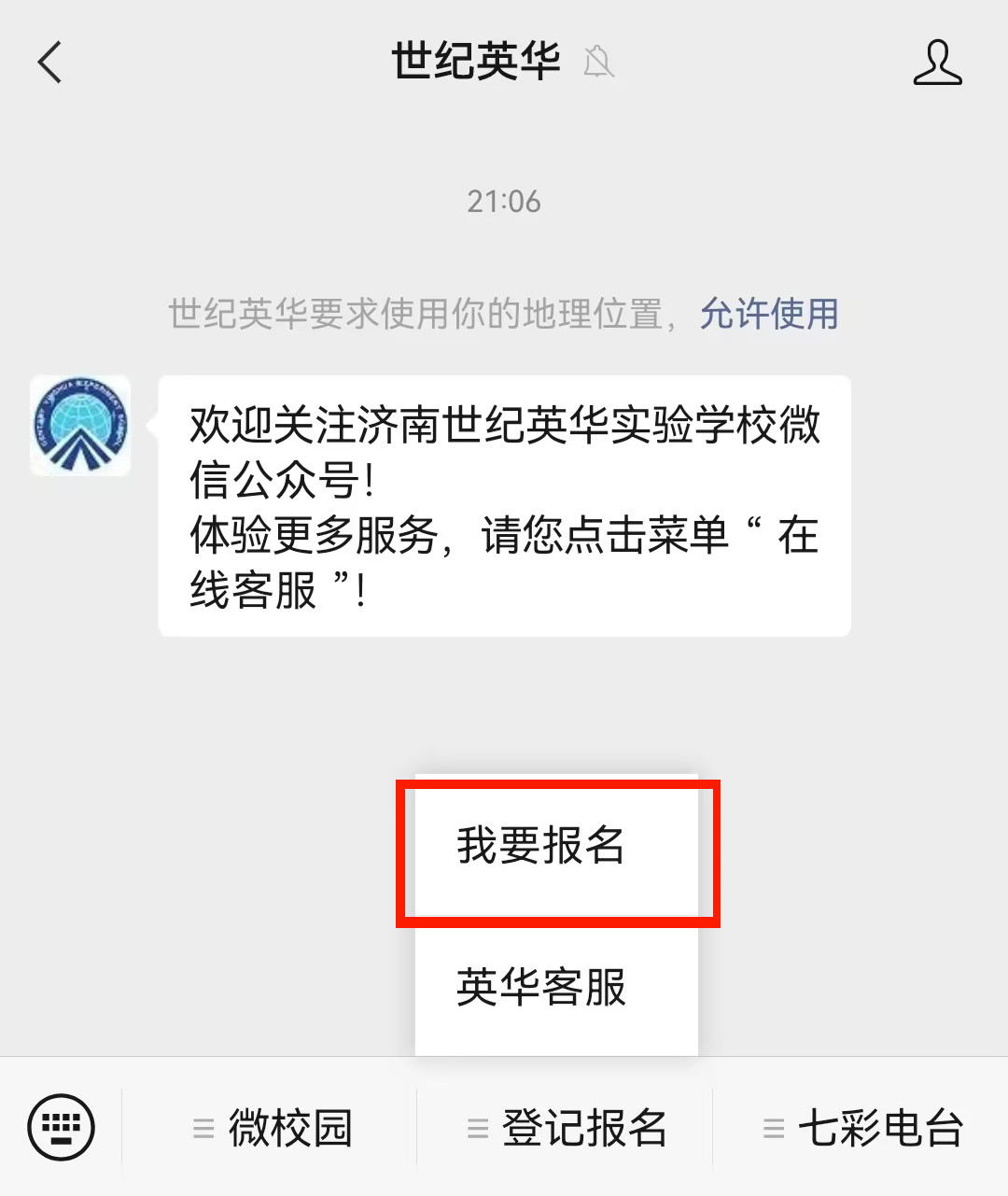Open the 七彩电台 menu
This screenshot has height=1196, width=1008.
[x=861, y=1128]
